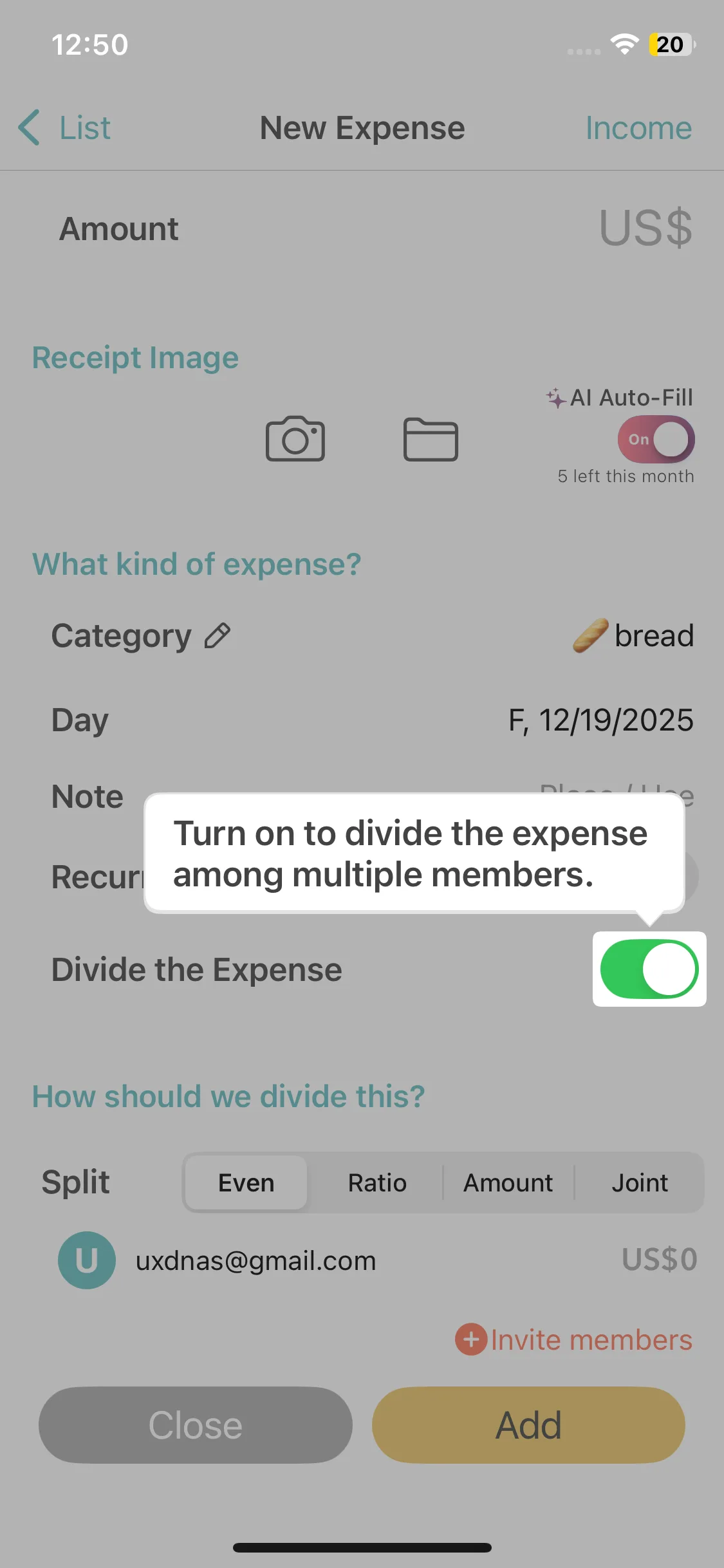
Task: Select the Amount split option
Action: coord(508,1182)
